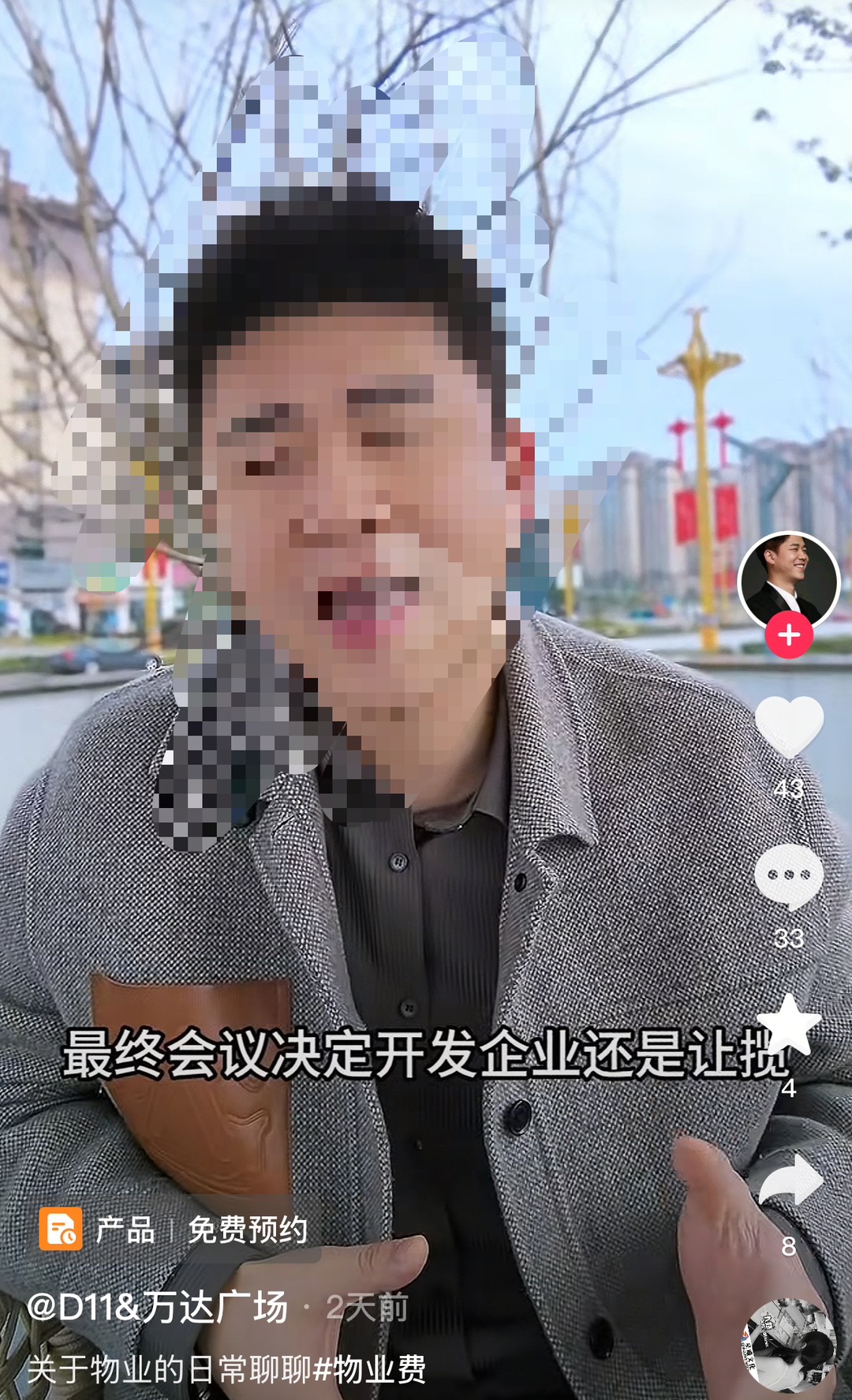Follow the creator with the plus button

coord(788,635)
